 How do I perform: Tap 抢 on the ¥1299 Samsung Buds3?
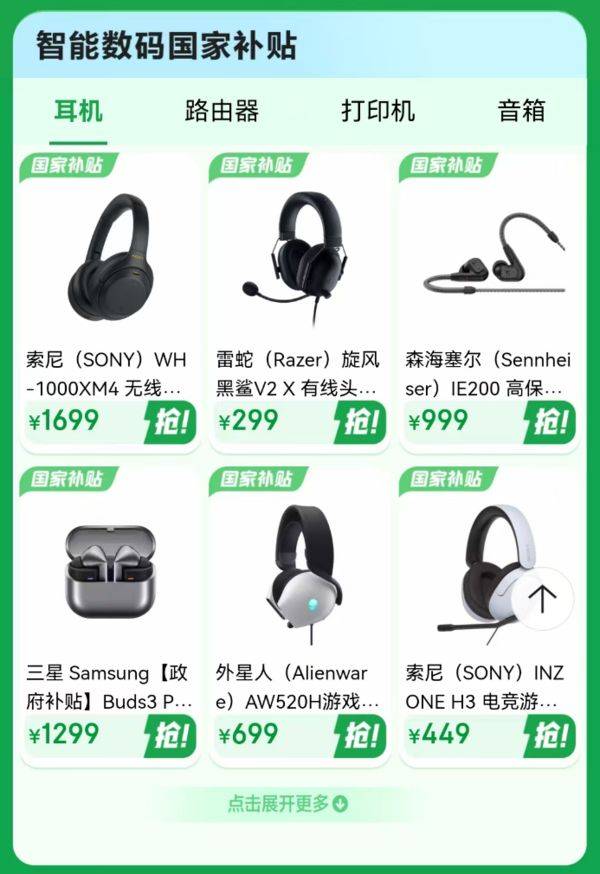pos(170,736)
